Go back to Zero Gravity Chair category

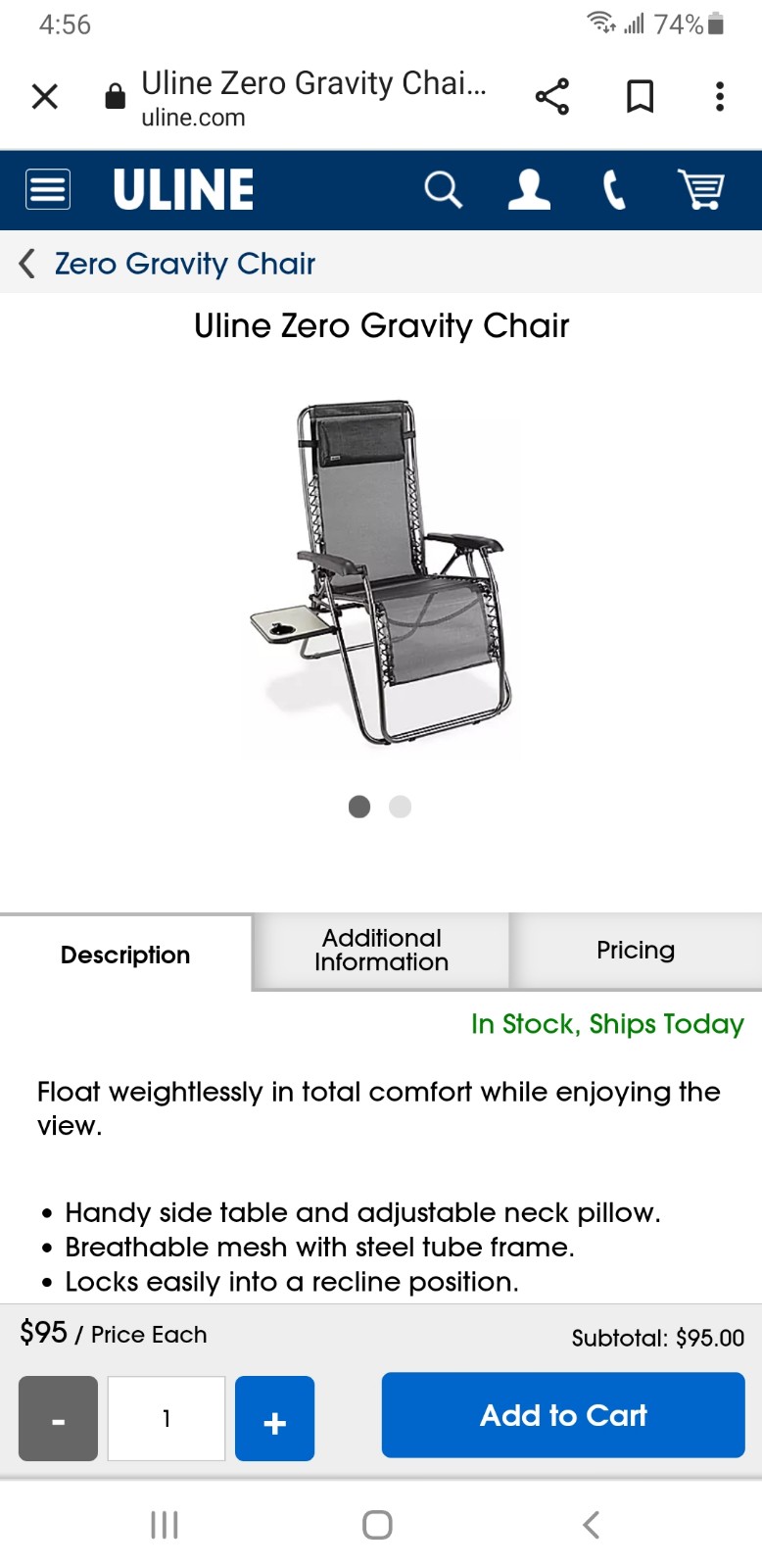[167, 264]
